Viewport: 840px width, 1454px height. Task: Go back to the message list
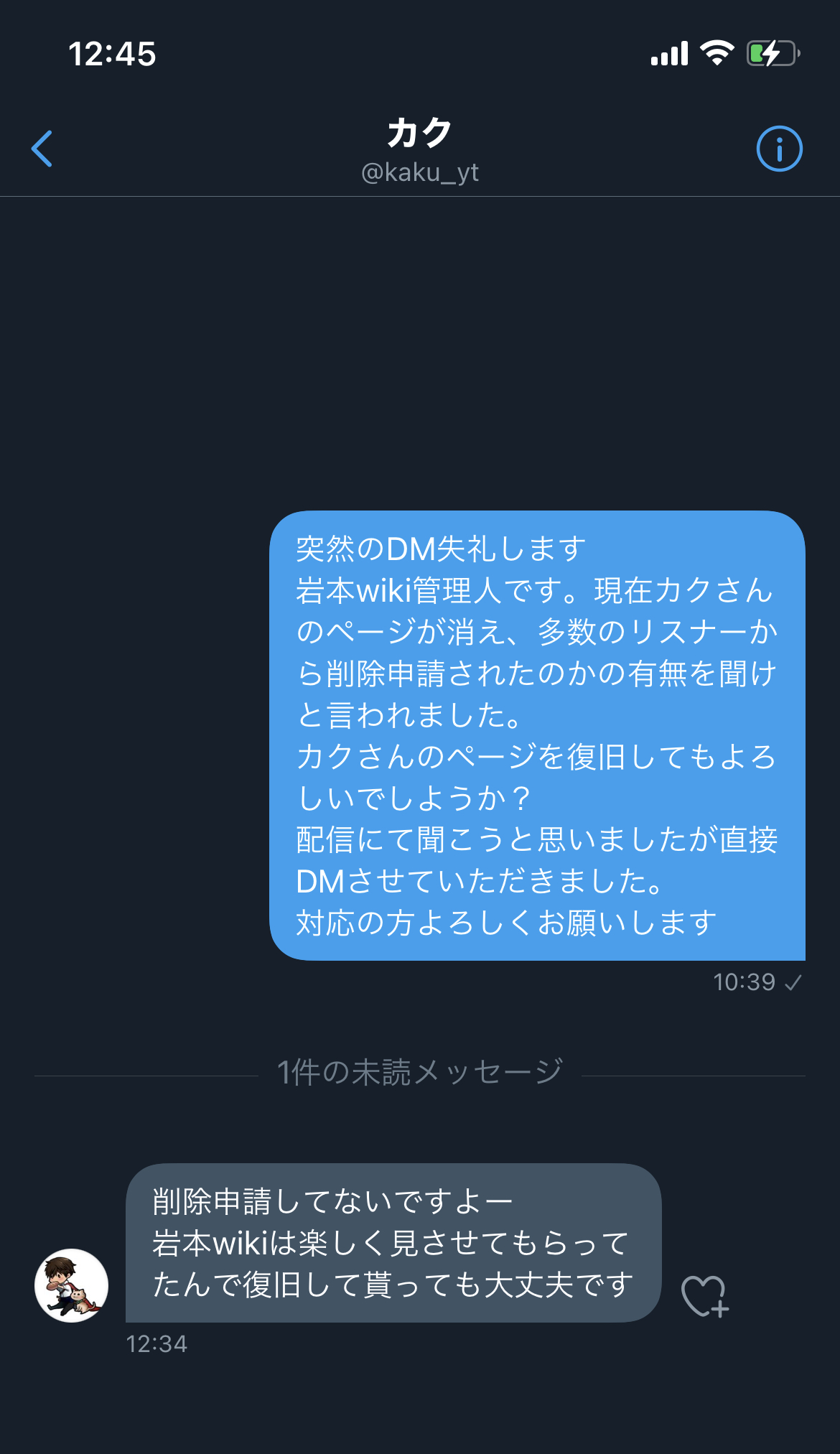pyautogui.click(x=42, y=149)
